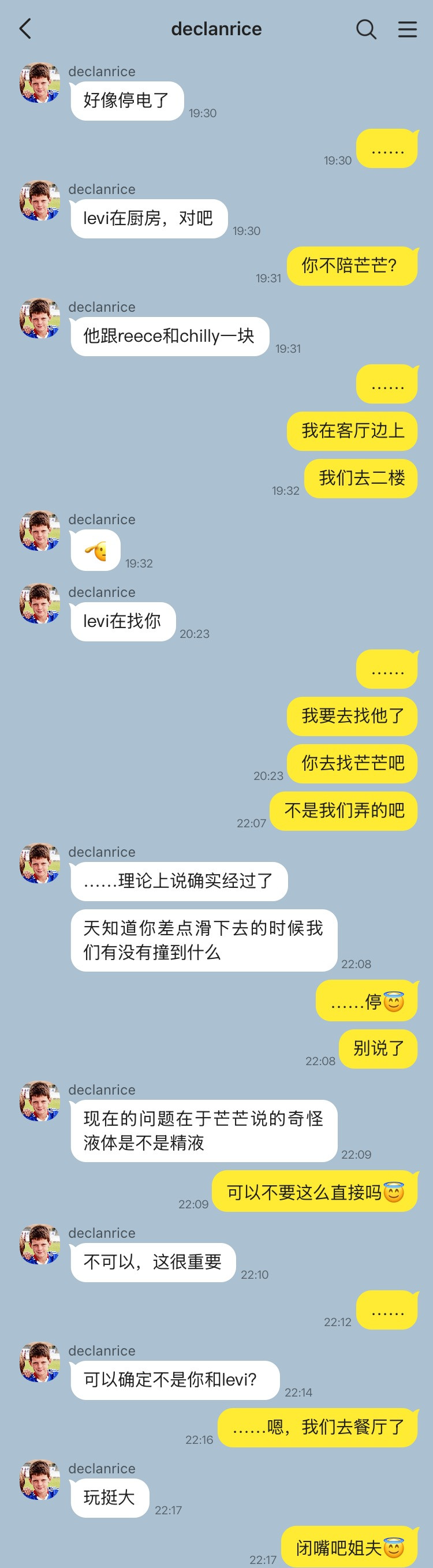This screenshot has width=433, height=1568.
Task: Open declanrice's avatar beside 'levi在找你'
Action: coord(40,603)
